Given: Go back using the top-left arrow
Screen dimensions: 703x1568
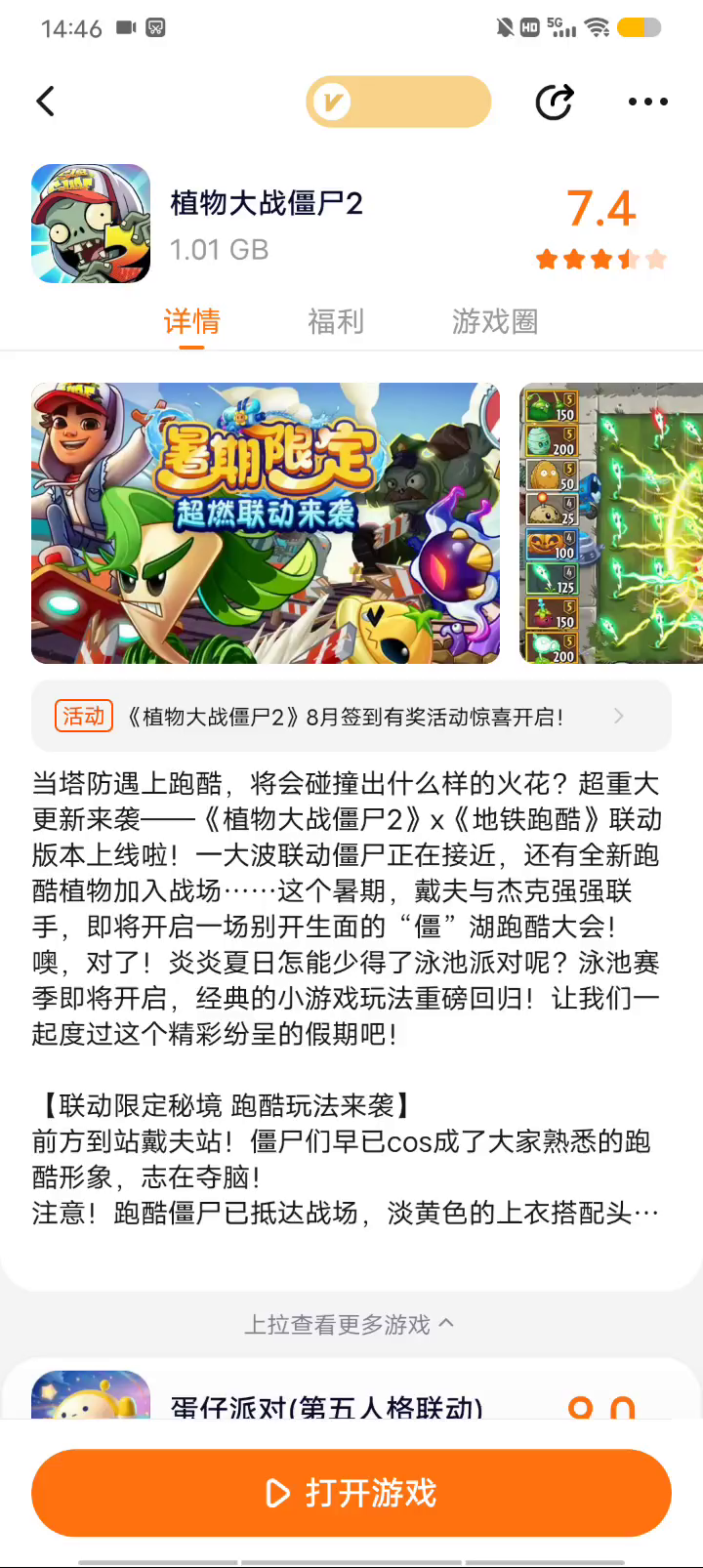Looking at the screenshot, I should pyautogui.click(x=46, y=102).
